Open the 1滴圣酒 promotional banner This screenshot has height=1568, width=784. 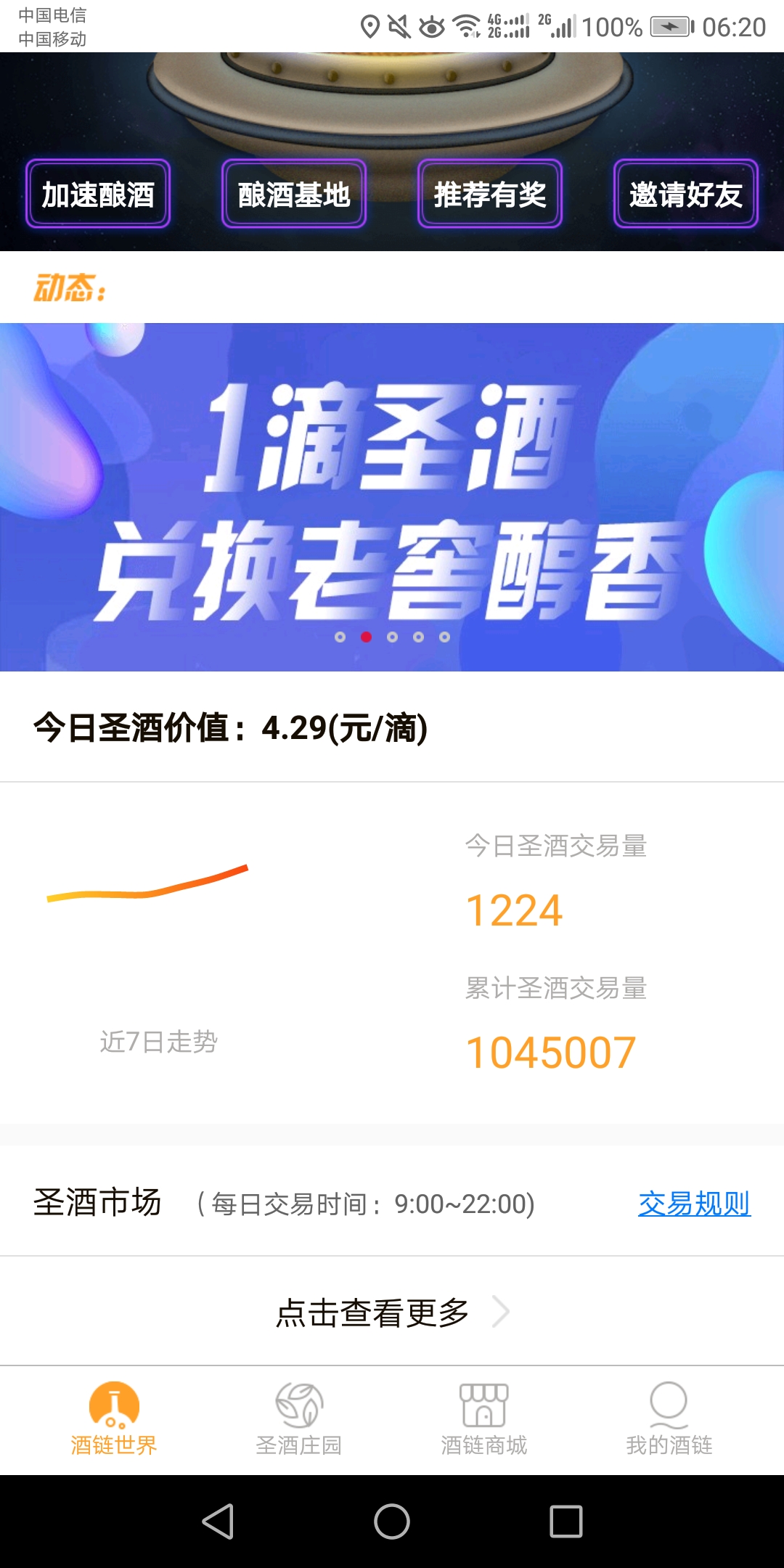tap(392, 497)
